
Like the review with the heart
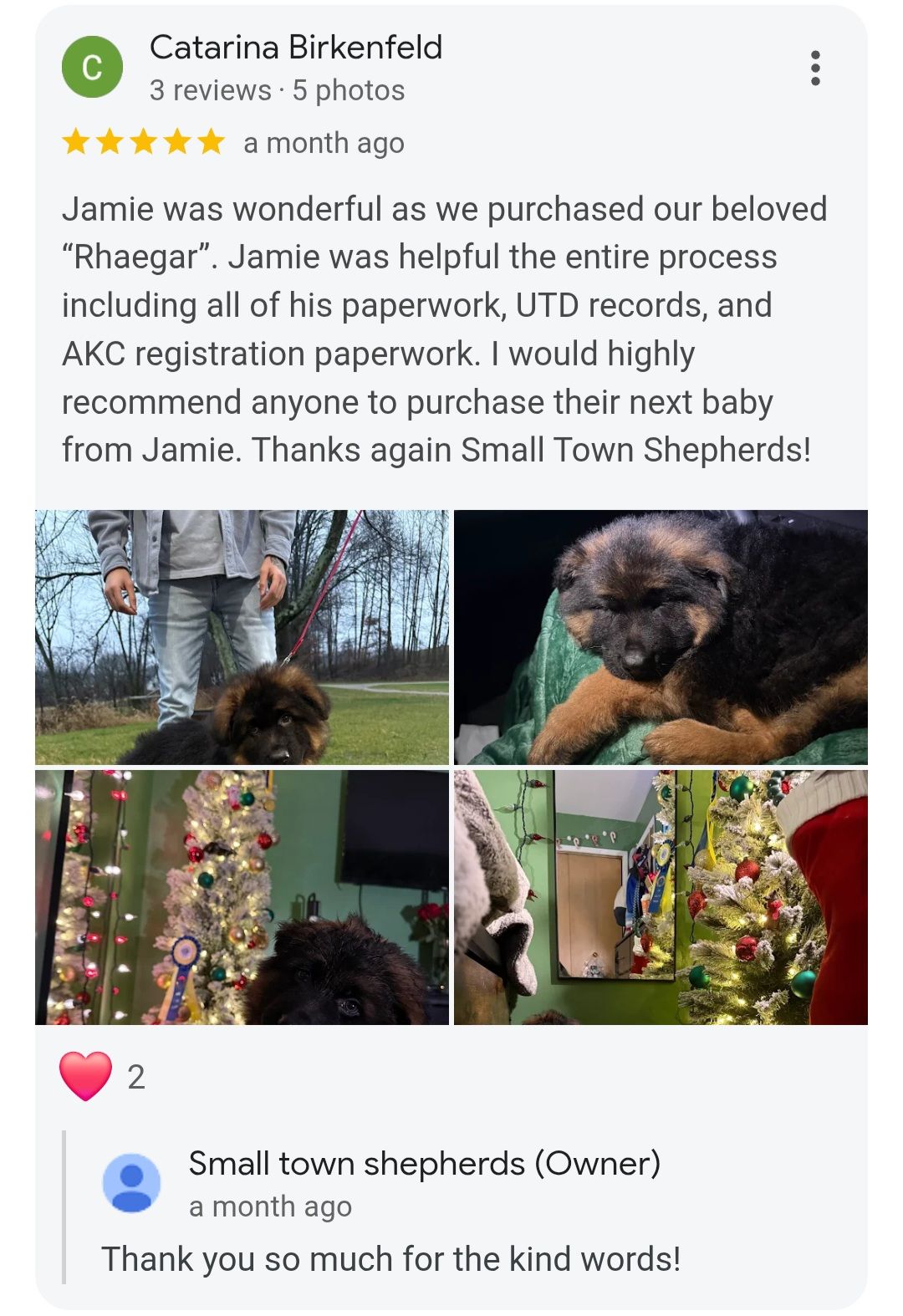click(85, 1075)
